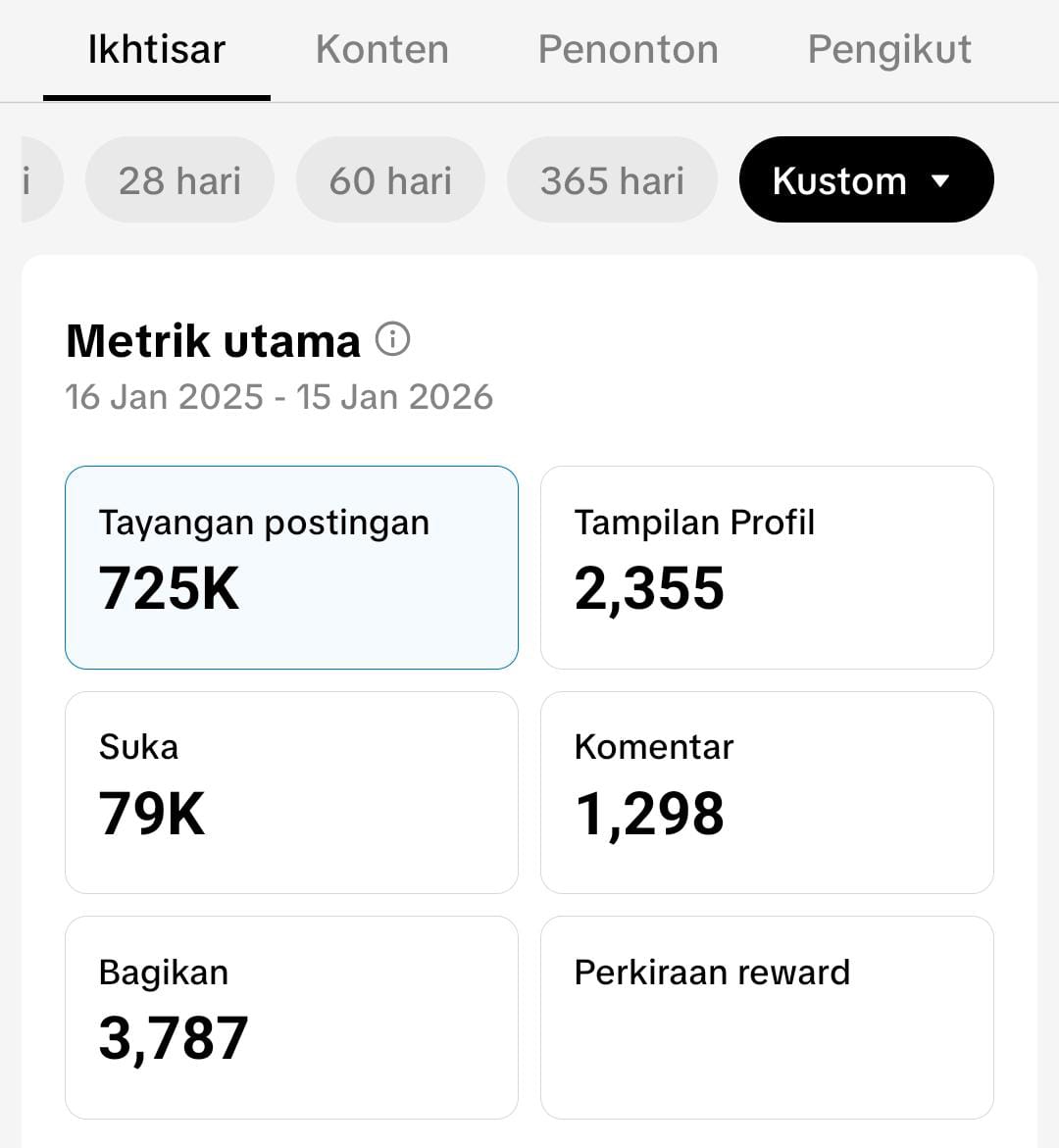Click the Kustom dropdown chevron arrow
This screenshot has width=1059, height=1148.
940,180
